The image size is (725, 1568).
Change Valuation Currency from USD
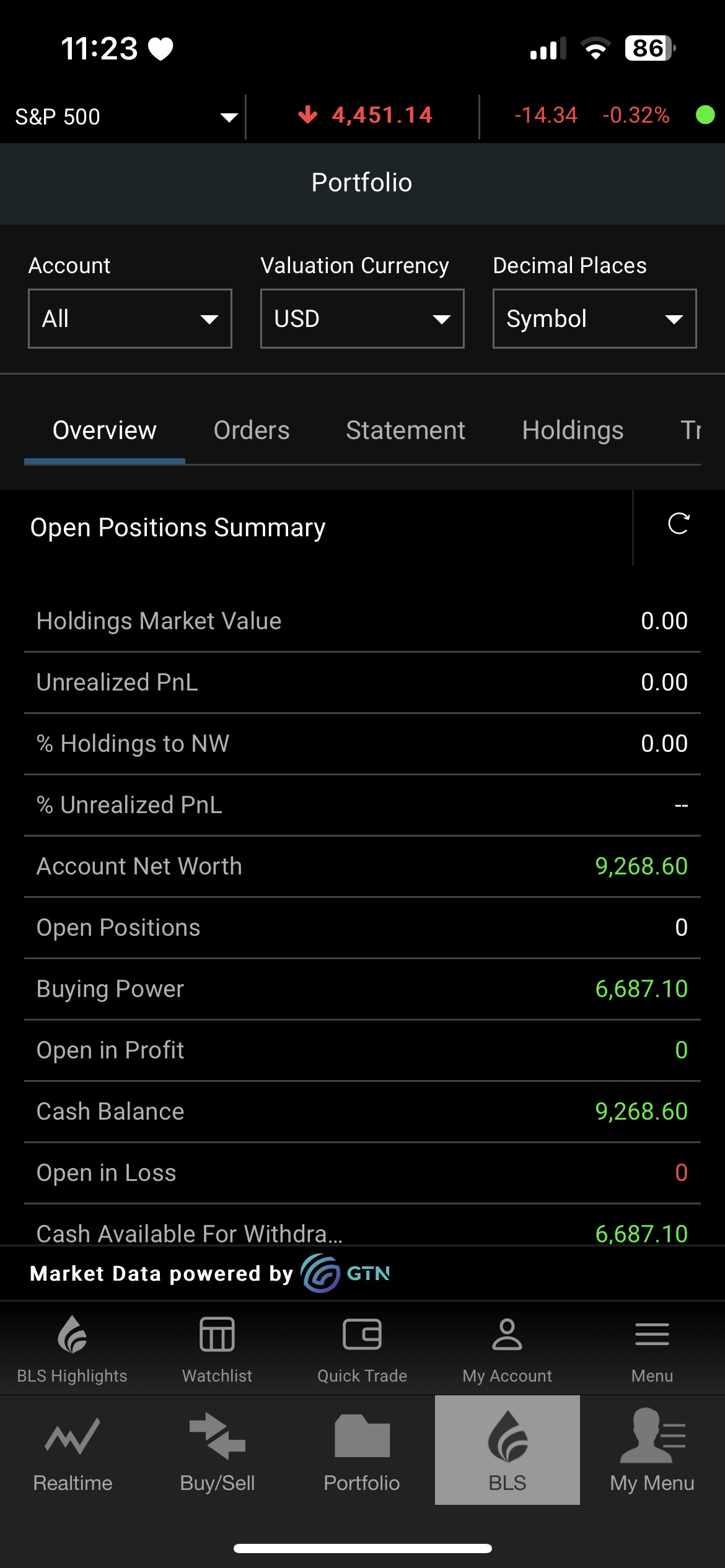(x=362, y=319)
